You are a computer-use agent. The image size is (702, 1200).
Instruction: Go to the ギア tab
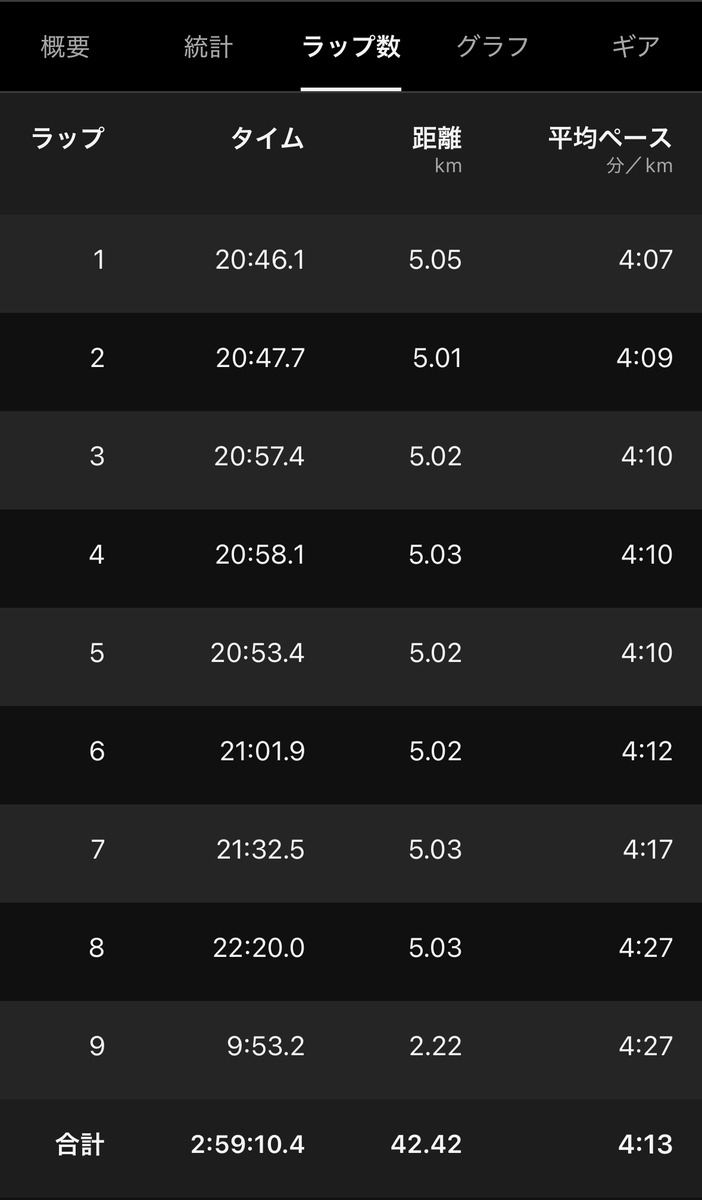pos(635,47)
